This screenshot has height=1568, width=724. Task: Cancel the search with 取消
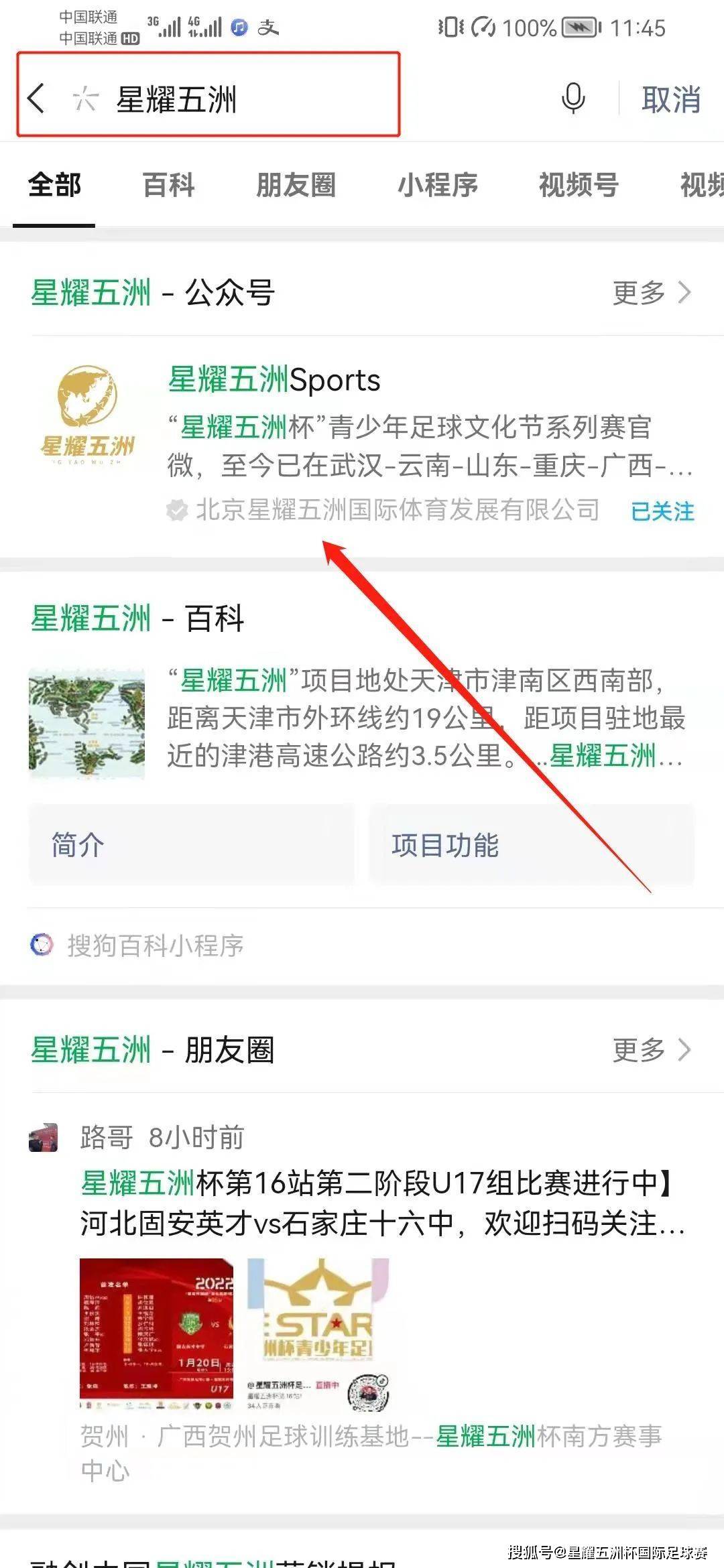(671, 99)
